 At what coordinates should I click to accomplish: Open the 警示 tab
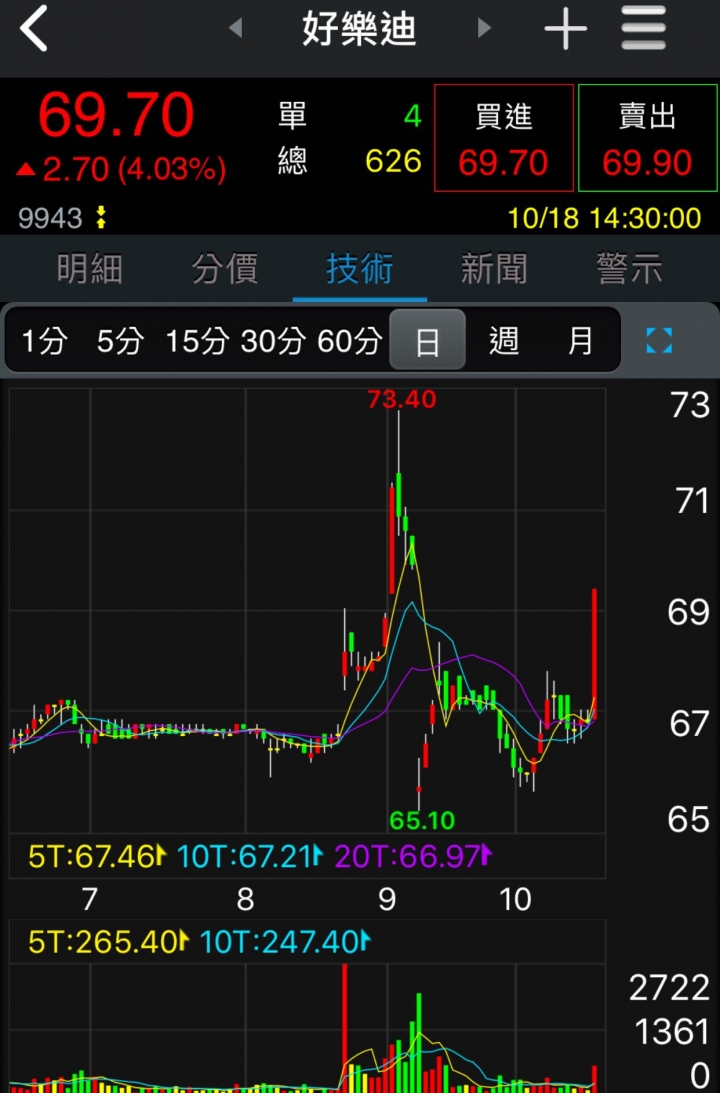[629, 269]
